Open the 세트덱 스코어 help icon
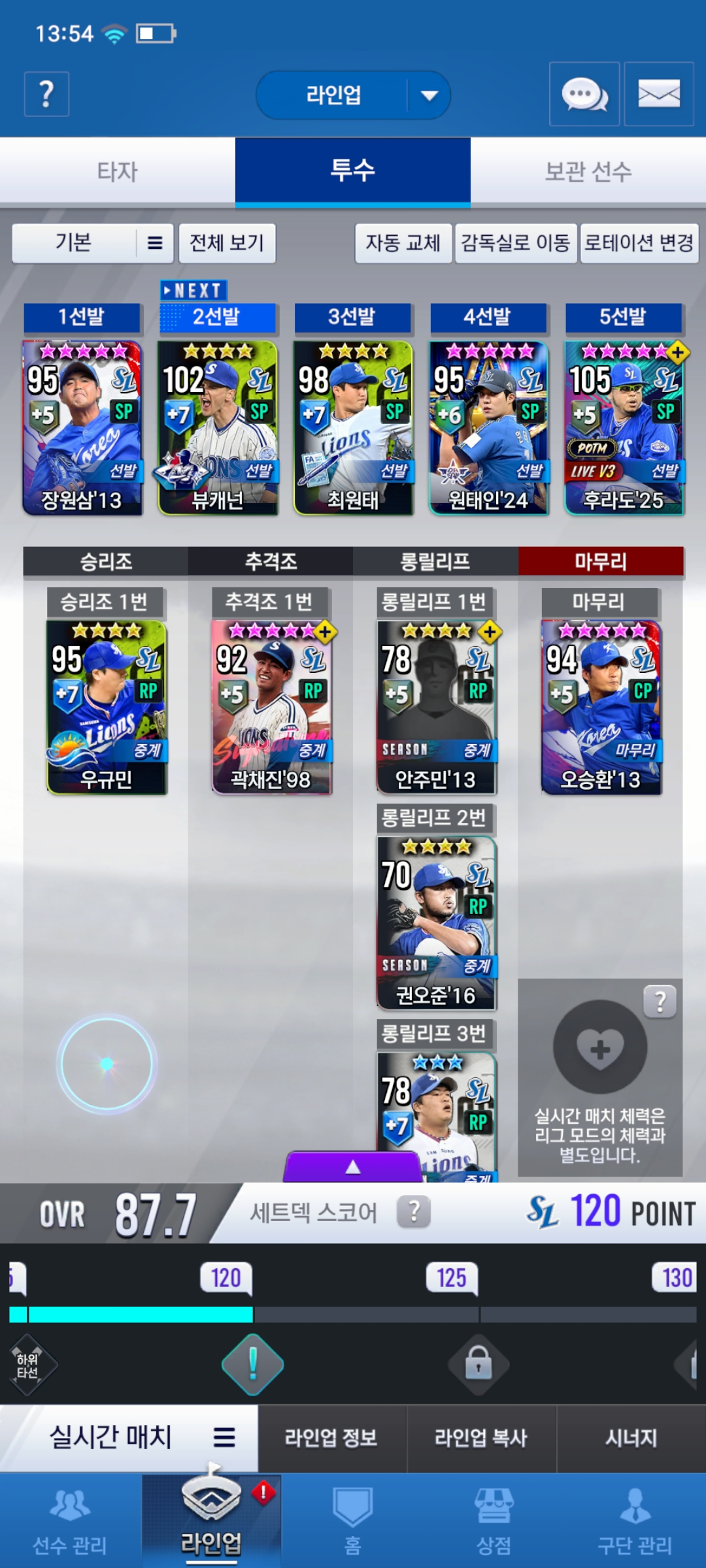This screenshot has width=706, height=1568. [414, 1213]
